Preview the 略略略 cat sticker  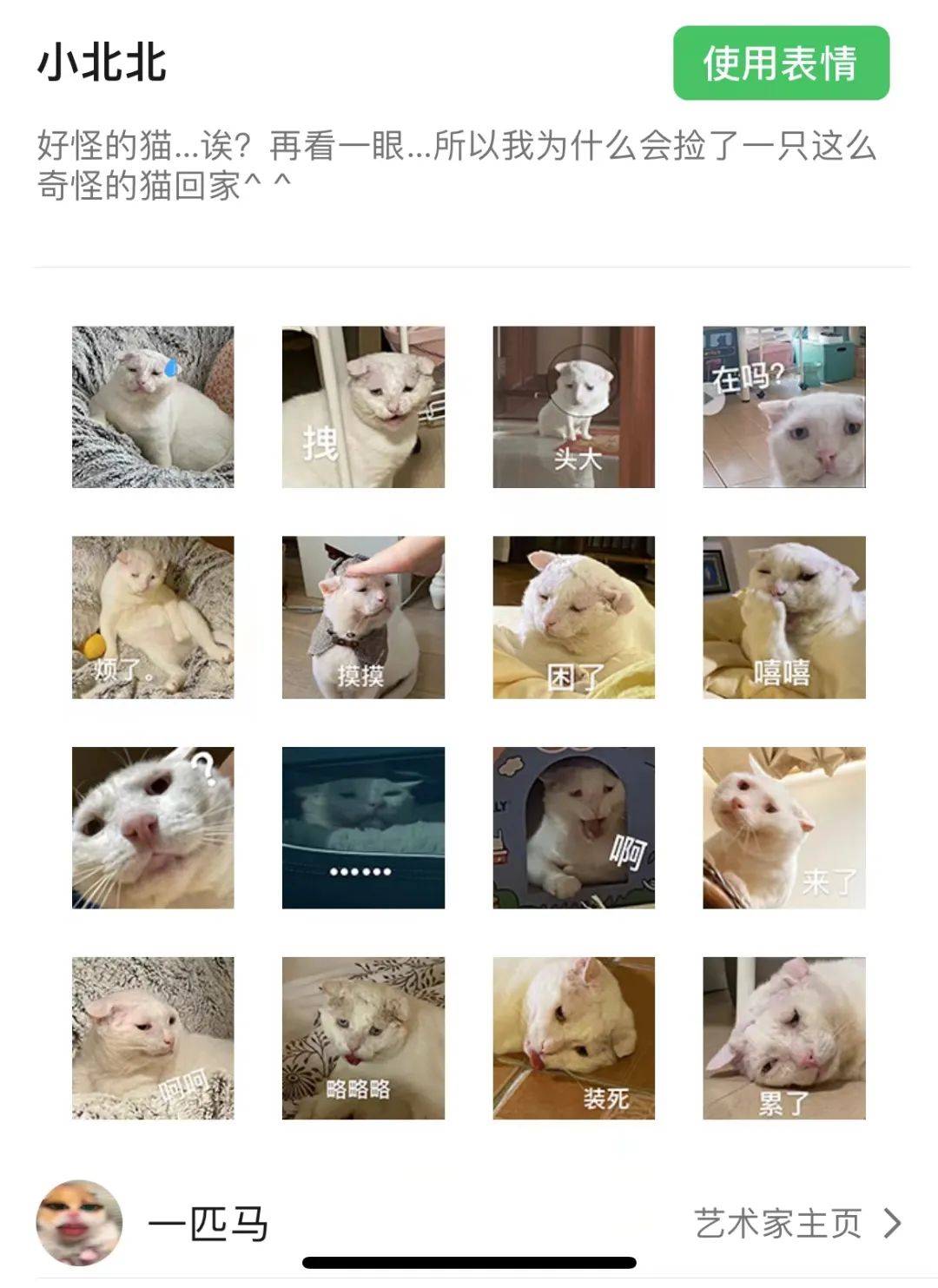click(x=363, y=1037)
